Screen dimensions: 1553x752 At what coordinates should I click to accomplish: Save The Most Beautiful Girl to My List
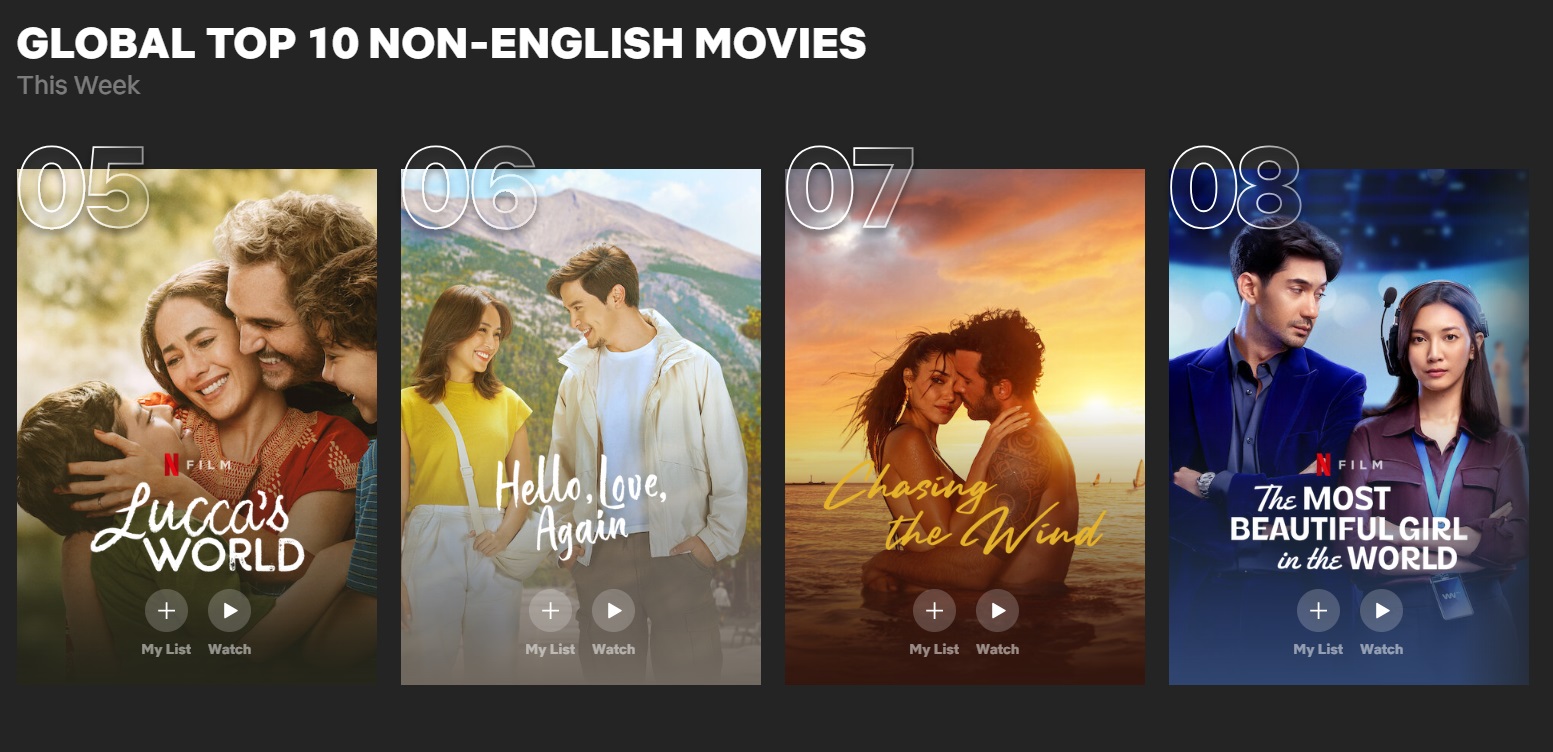1318,611
